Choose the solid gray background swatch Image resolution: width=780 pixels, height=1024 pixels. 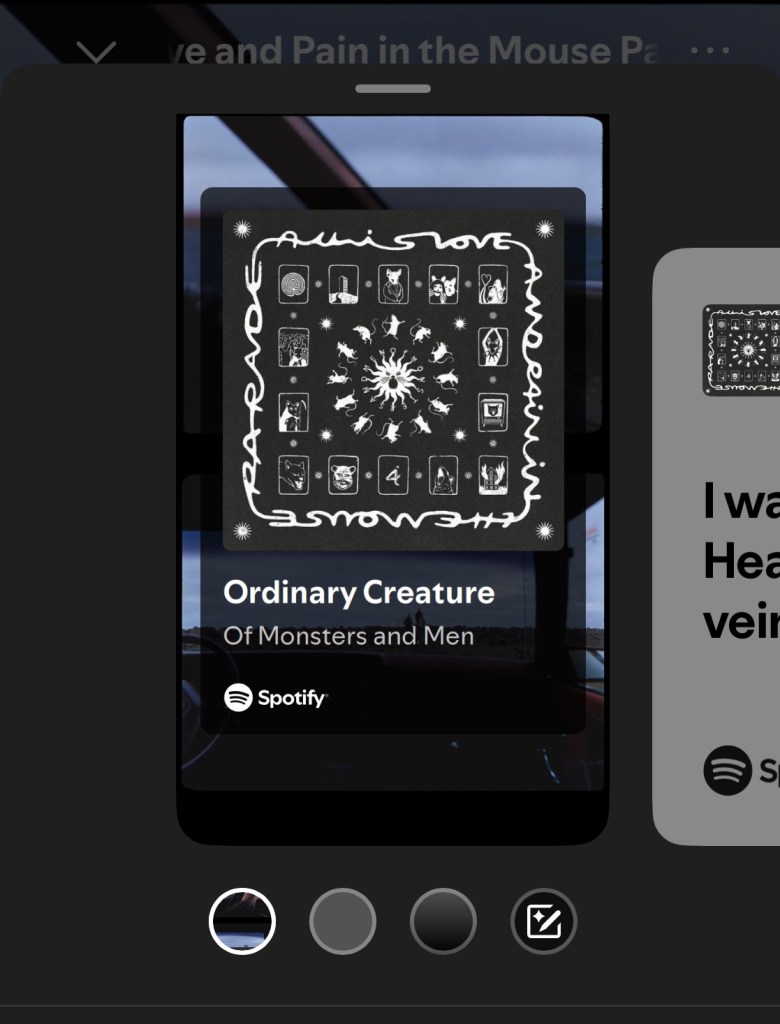343,921
